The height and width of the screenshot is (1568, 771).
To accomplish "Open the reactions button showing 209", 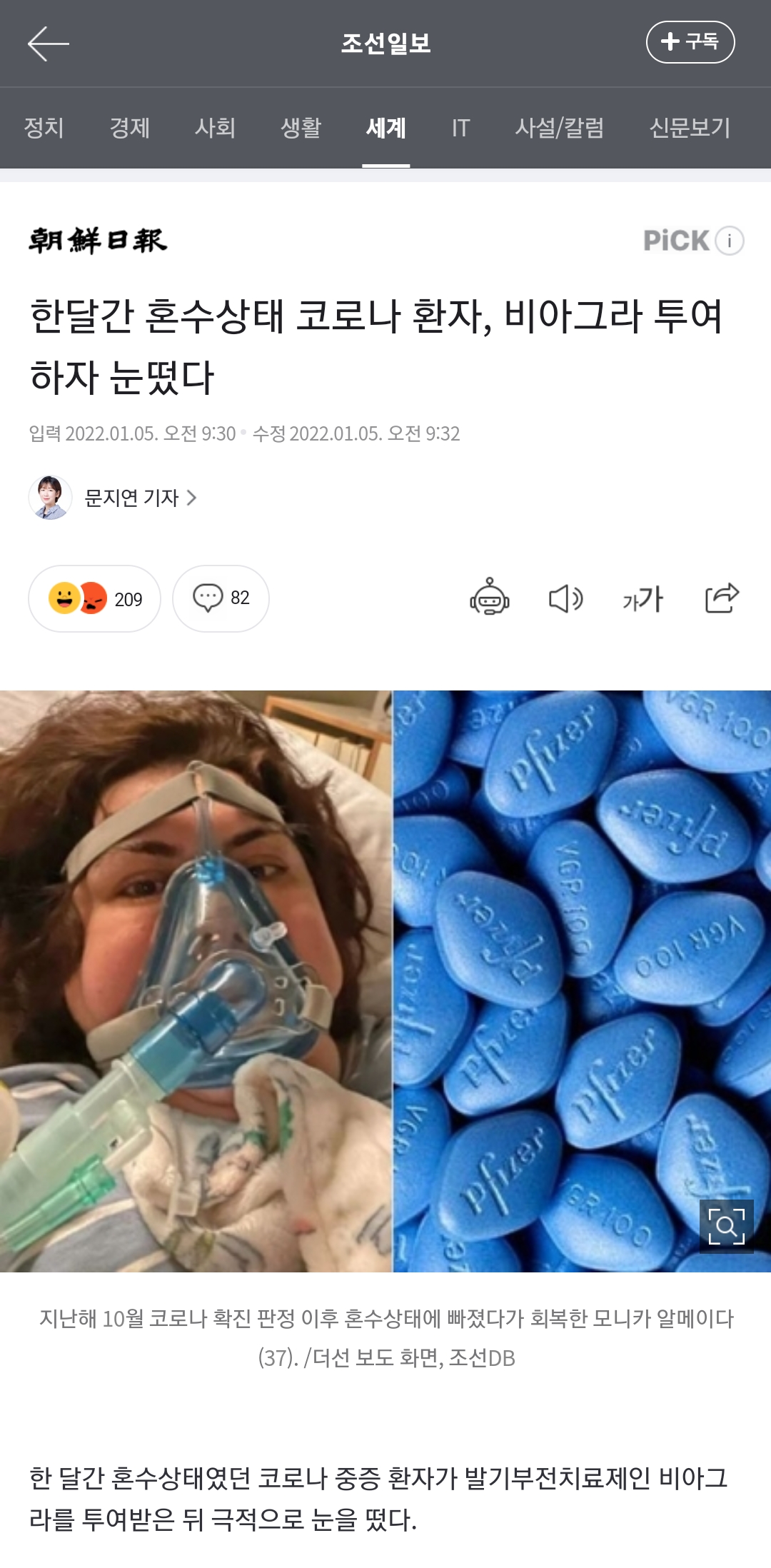I will click(x=94, y=598).
